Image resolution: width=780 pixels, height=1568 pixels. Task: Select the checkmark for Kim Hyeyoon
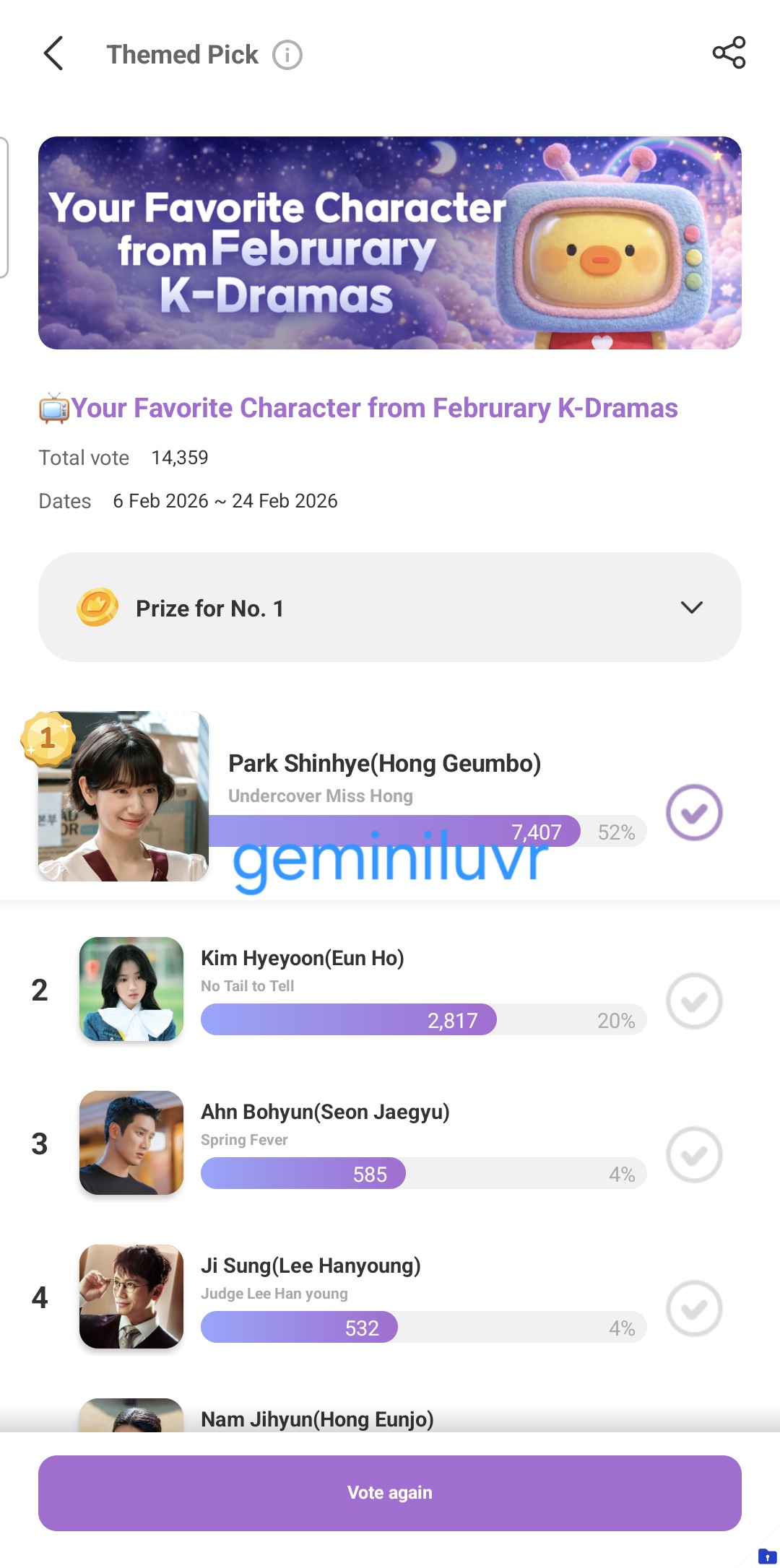click(694, 1001)
